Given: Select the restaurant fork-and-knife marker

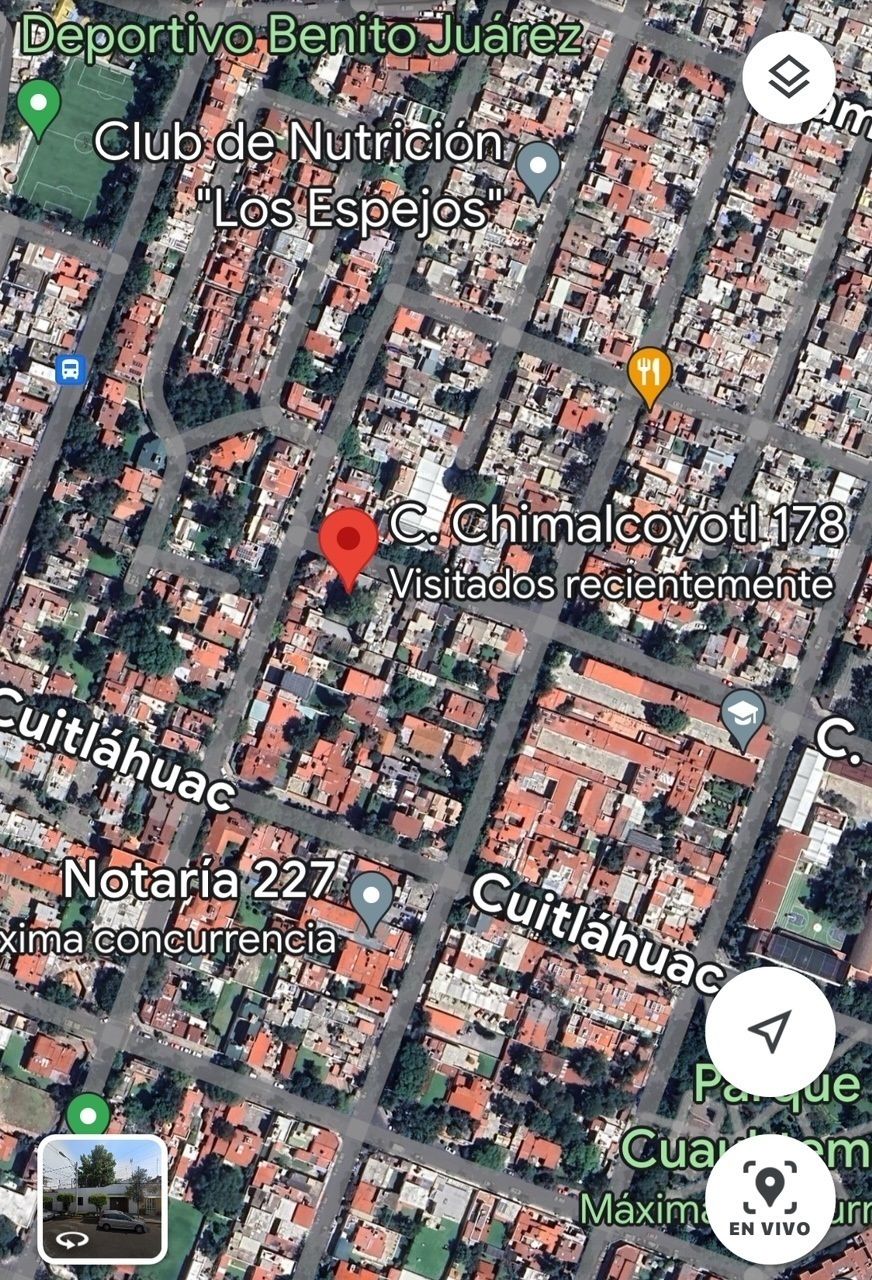Looking at the screenshot, I should coord(650,375).
